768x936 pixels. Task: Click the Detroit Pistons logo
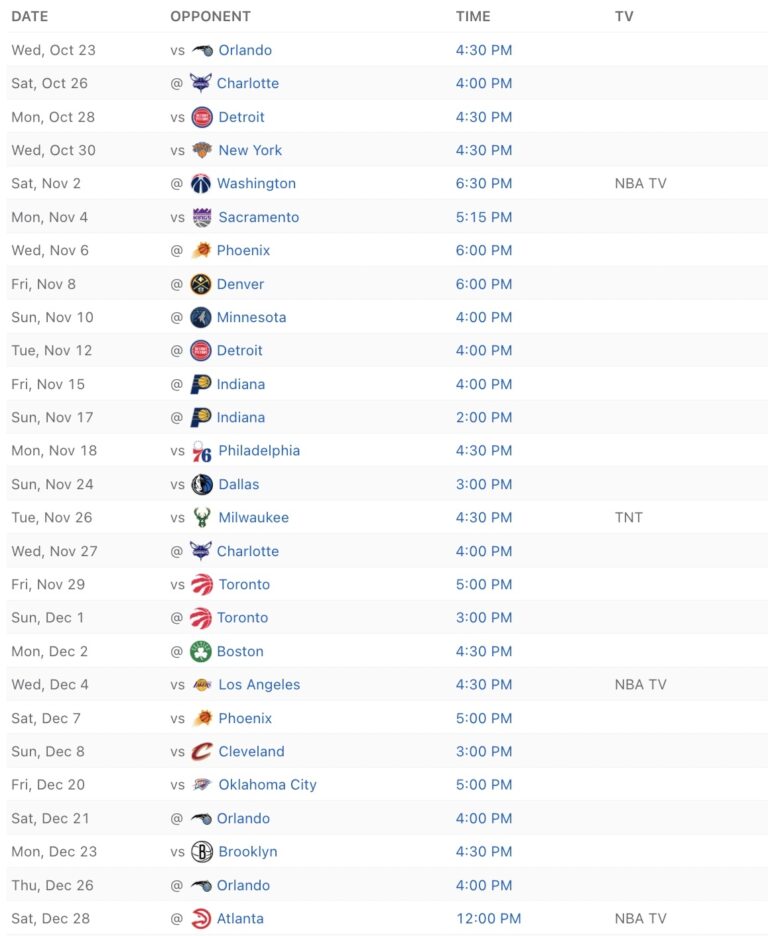pyautogui.click(x=201, y=117)
